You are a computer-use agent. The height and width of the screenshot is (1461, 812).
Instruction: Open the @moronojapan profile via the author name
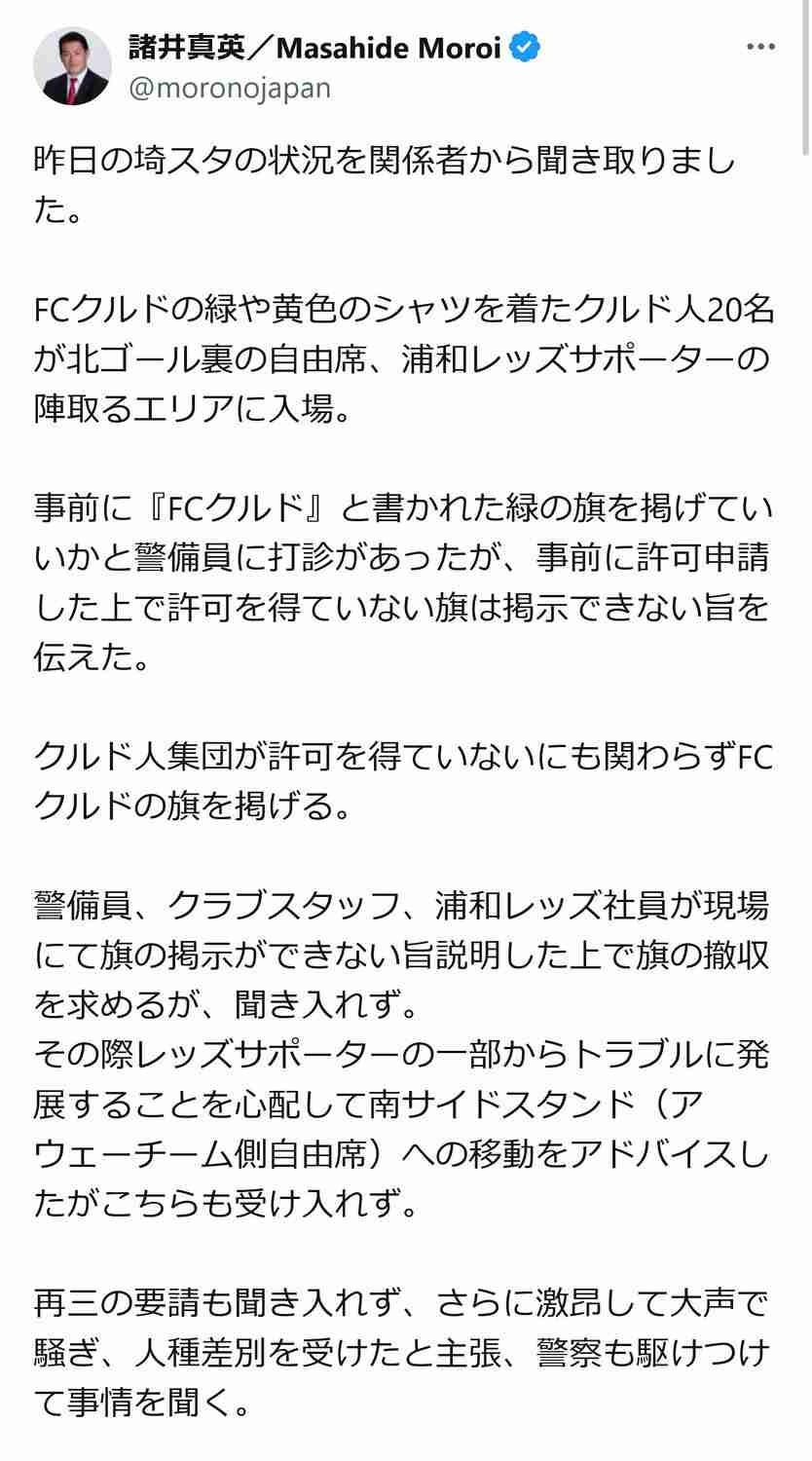[x=314, y=46]
